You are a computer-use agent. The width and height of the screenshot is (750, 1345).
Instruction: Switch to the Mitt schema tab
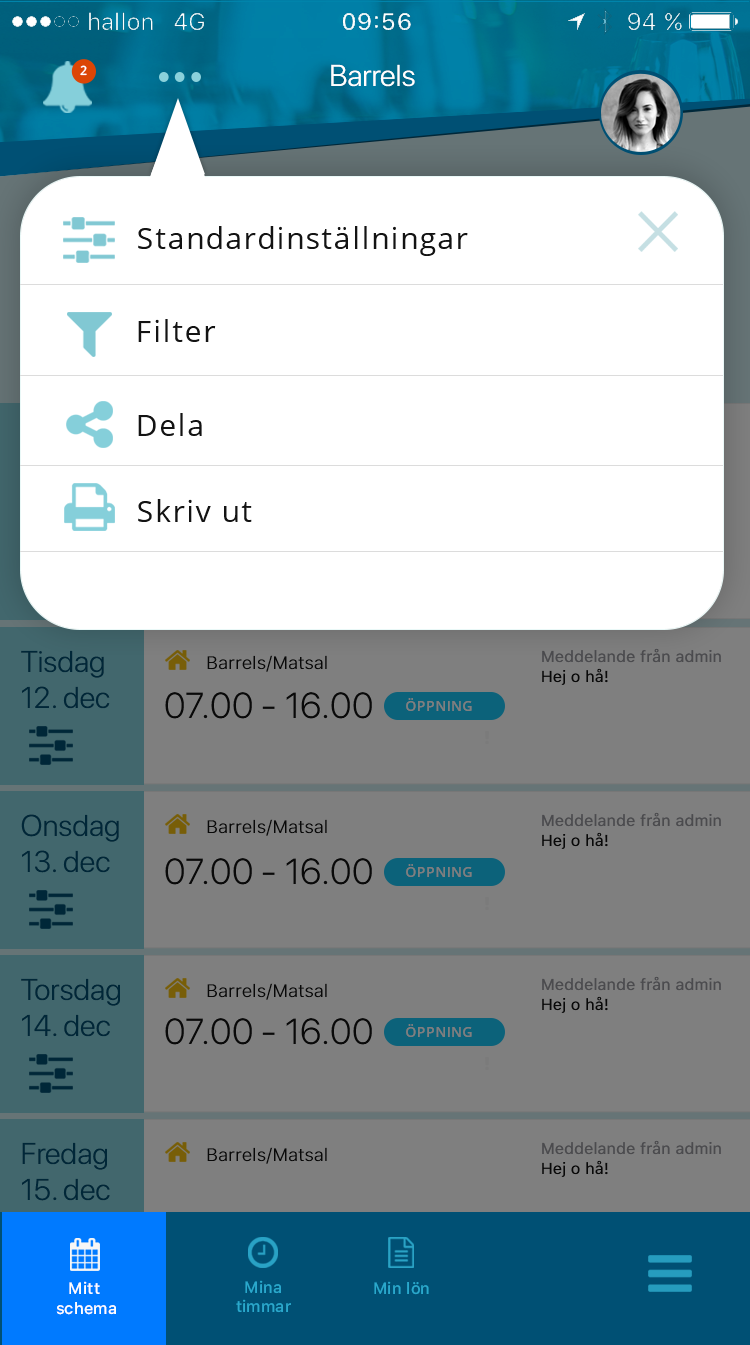[x=84, y=1278]
